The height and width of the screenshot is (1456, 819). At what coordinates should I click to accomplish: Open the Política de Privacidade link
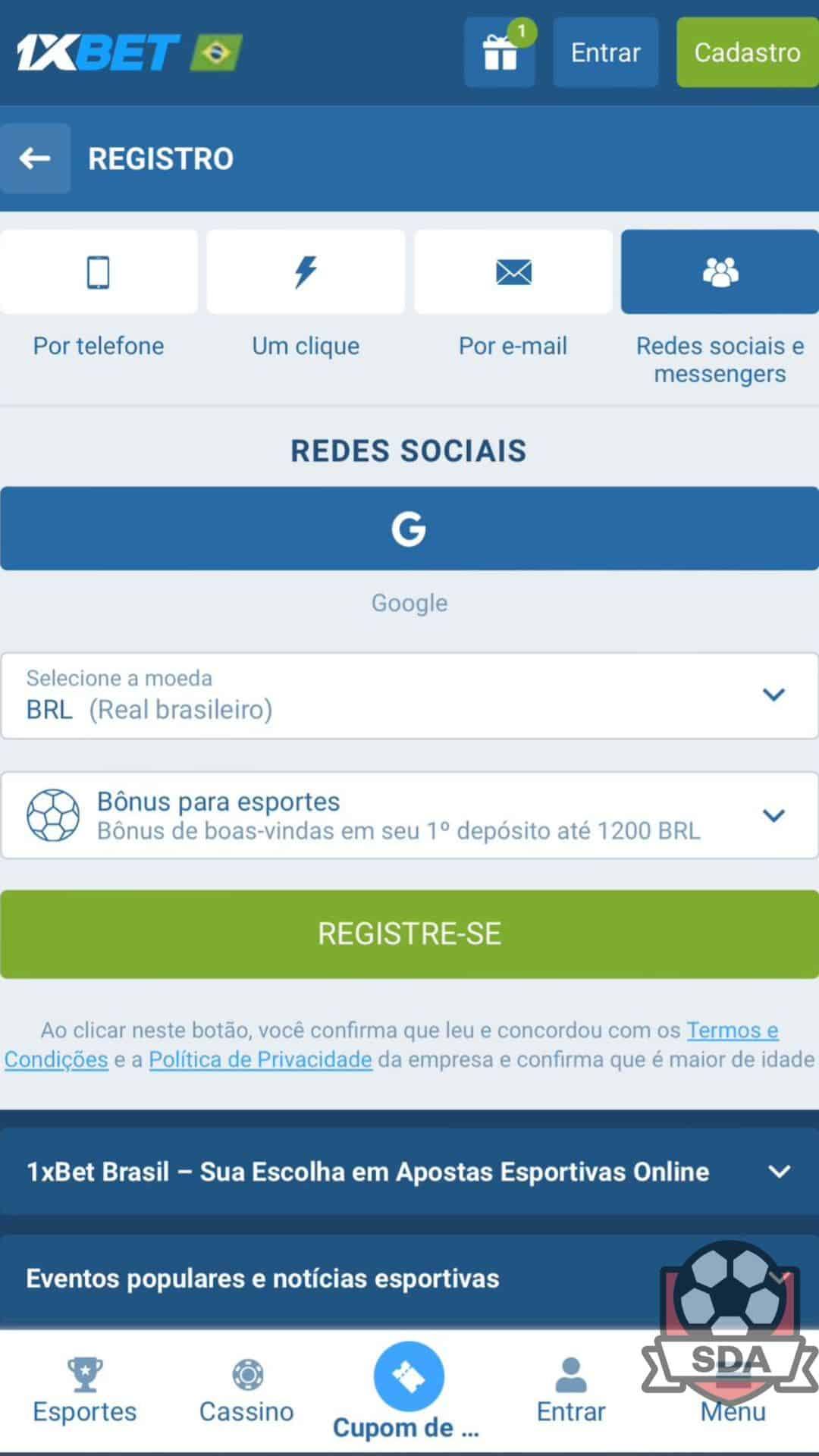click(x=260, y=1059)
